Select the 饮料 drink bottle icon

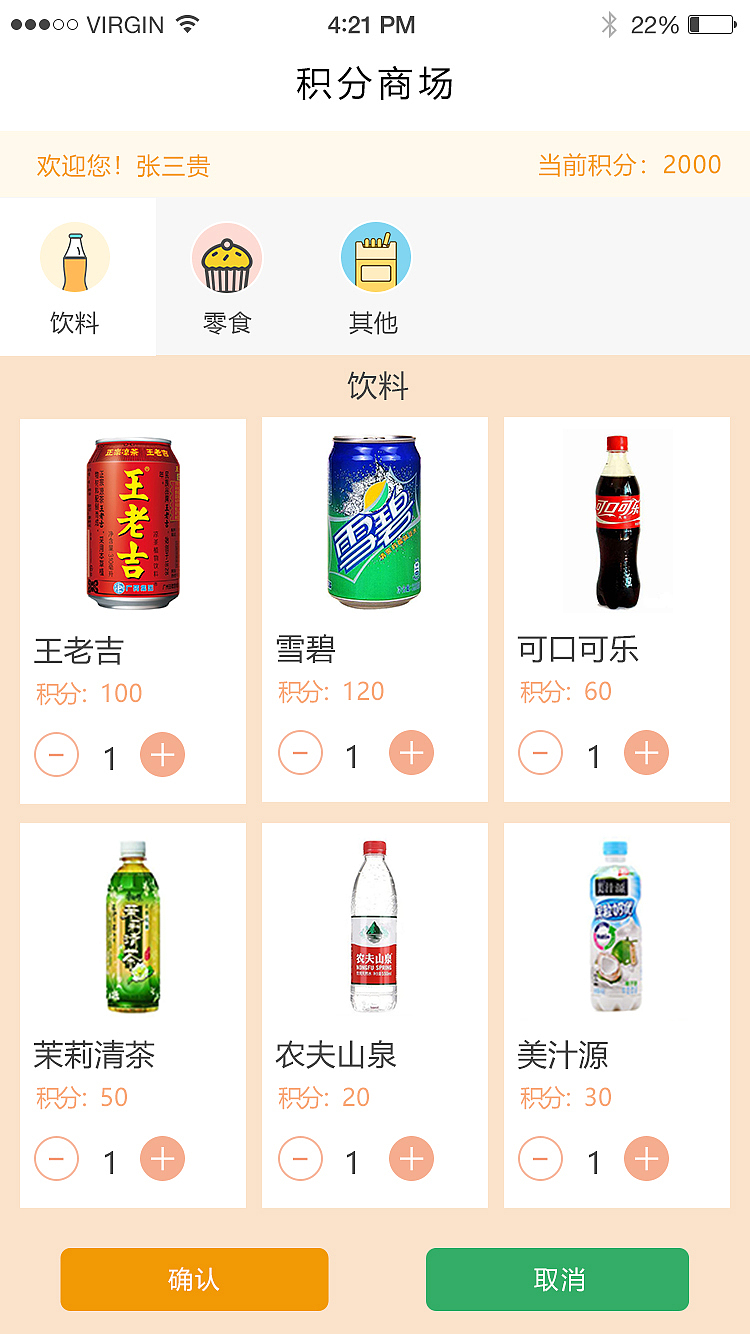[75, 257]
